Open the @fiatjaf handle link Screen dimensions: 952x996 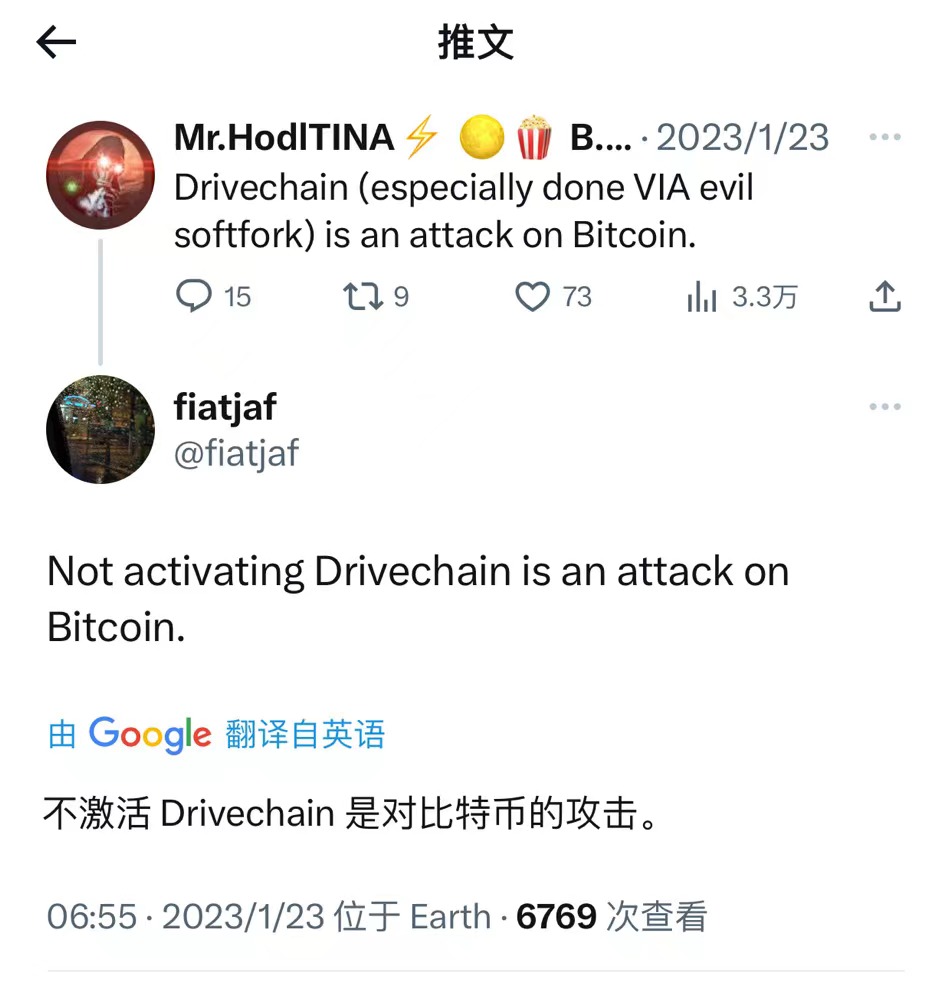point(236,453)
